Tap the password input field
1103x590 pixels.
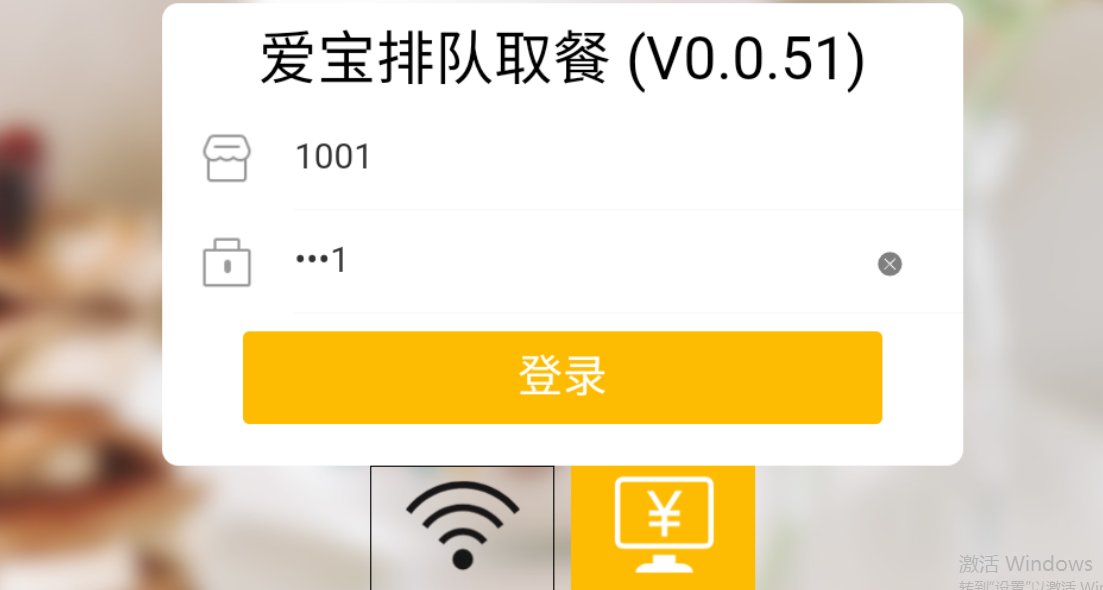click(580, 263)
